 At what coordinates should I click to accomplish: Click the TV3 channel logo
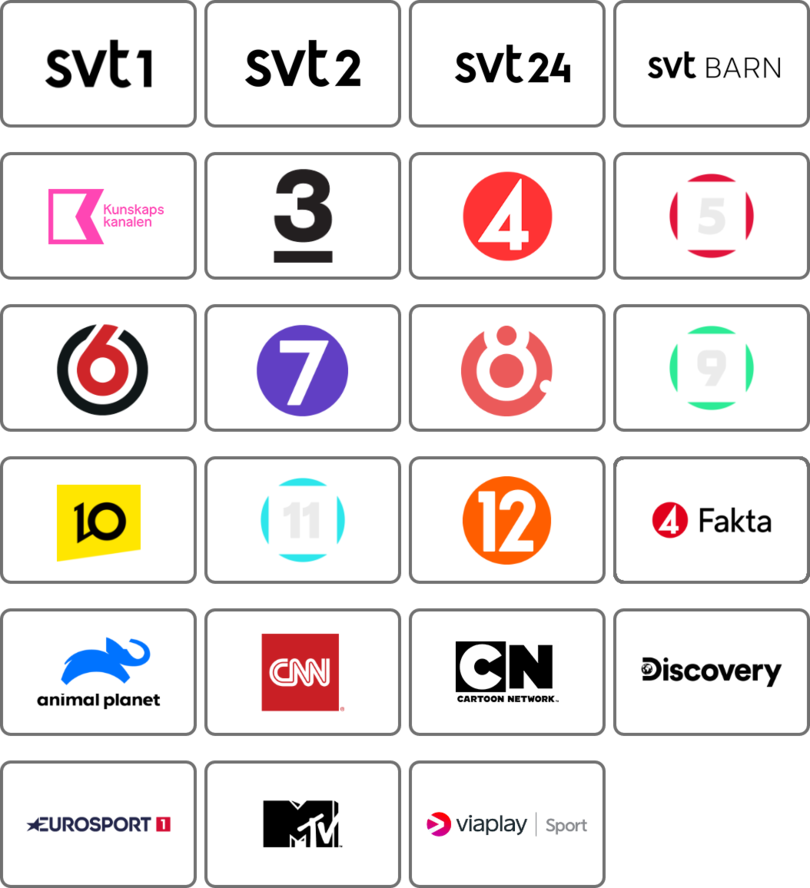pos(302,215)
